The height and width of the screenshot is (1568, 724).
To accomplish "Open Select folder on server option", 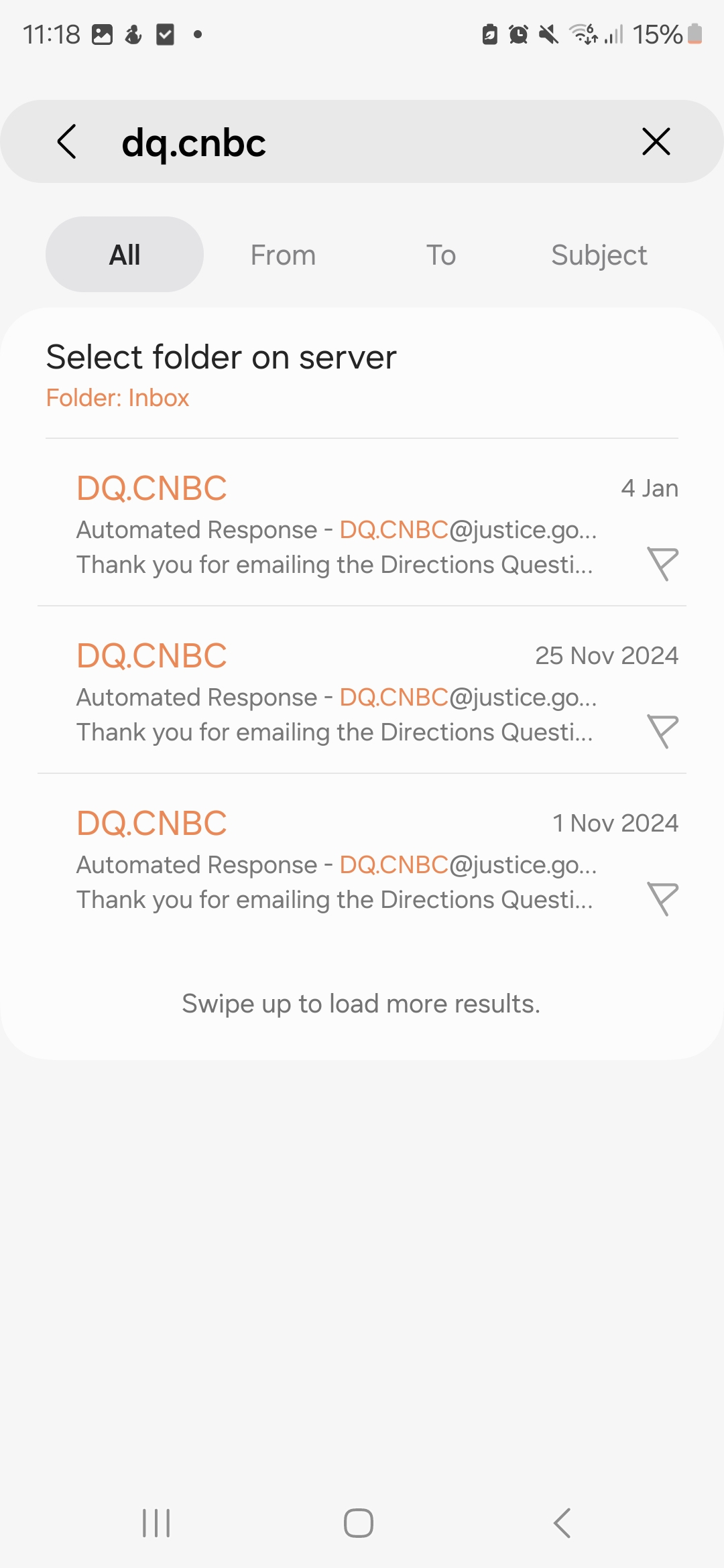I will (x=362, y=374).
